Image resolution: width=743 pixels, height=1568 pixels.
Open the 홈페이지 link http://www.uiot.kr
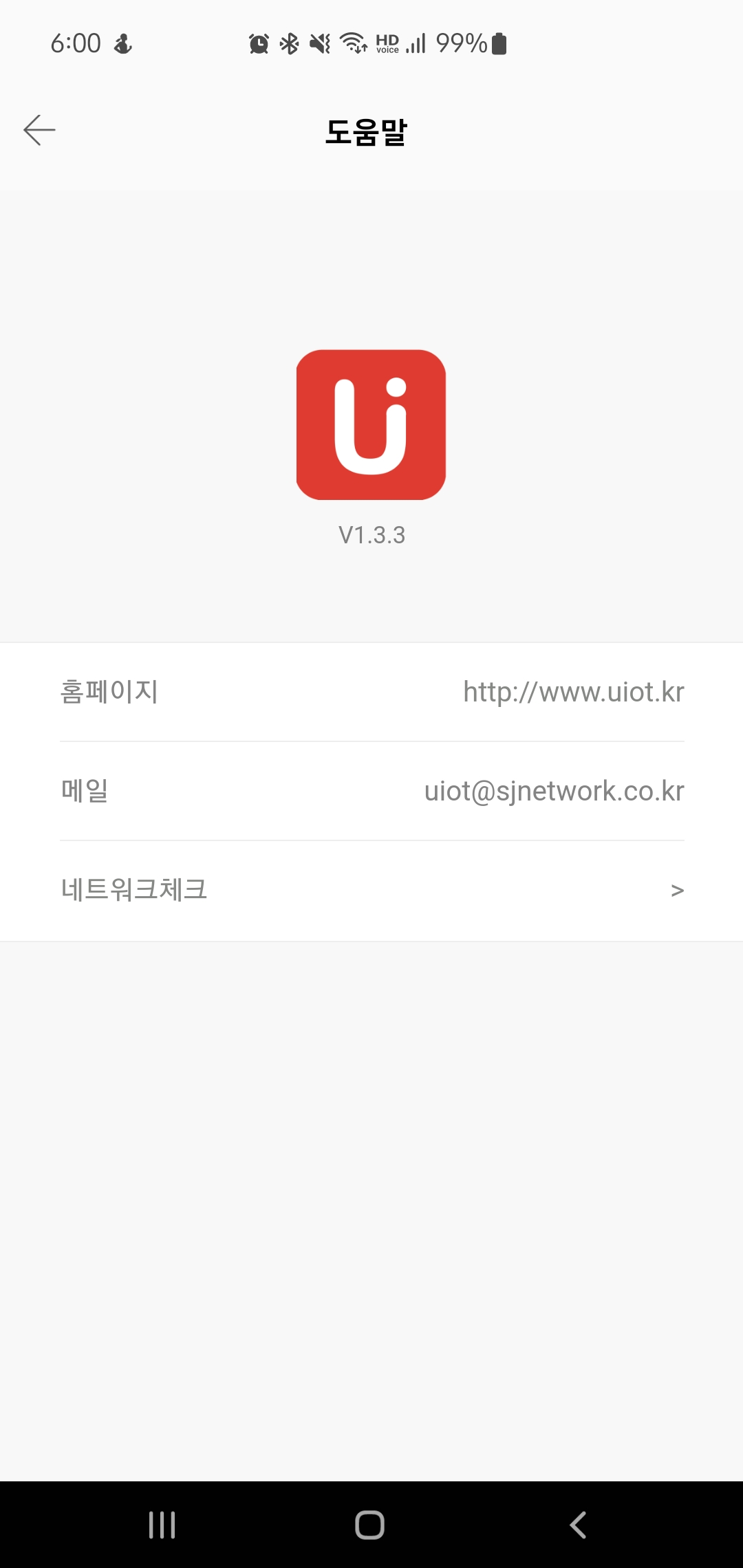pos(573,692)
